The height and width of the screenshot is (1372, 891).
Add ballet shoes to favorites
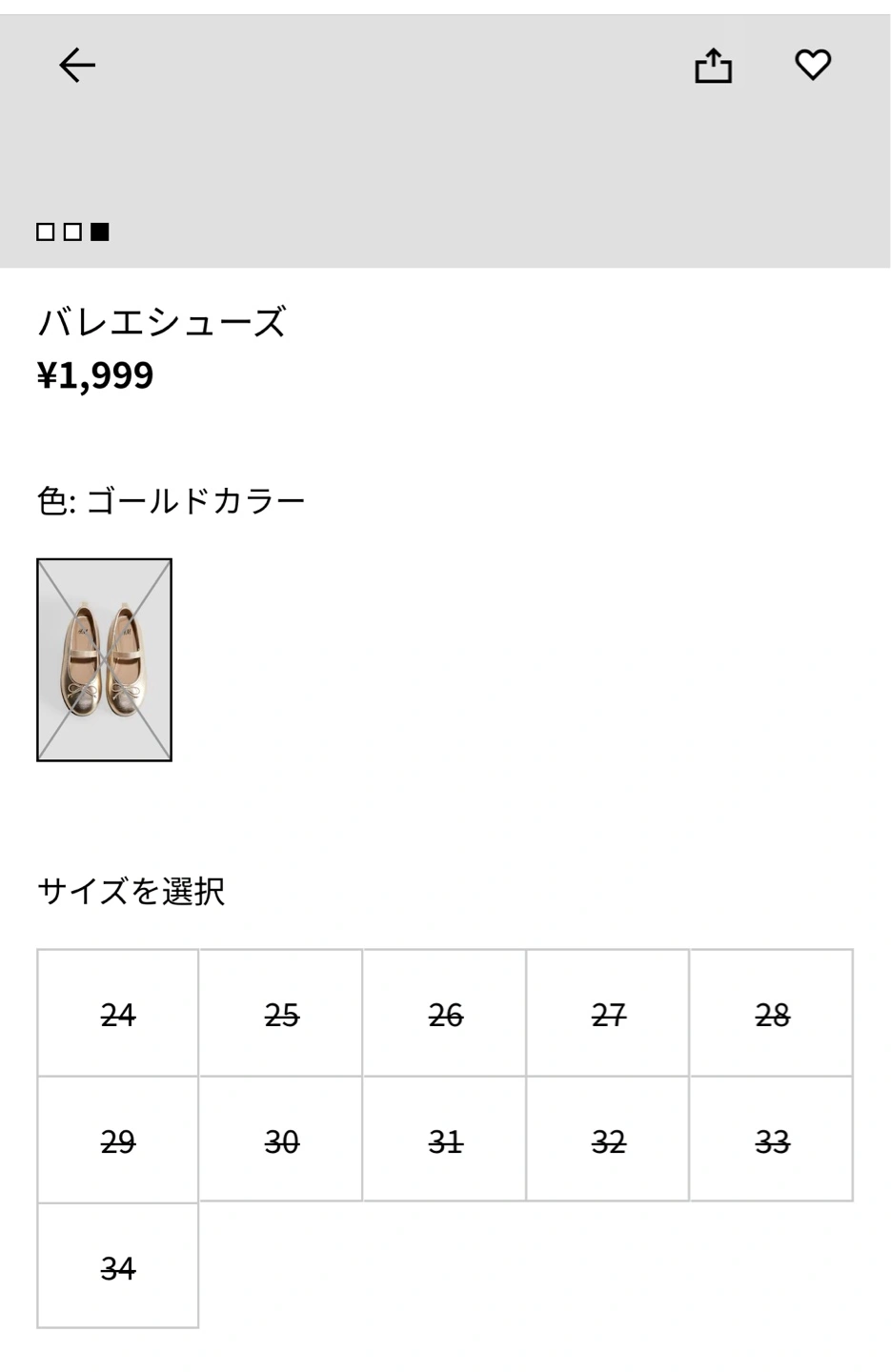coord(813,65)
